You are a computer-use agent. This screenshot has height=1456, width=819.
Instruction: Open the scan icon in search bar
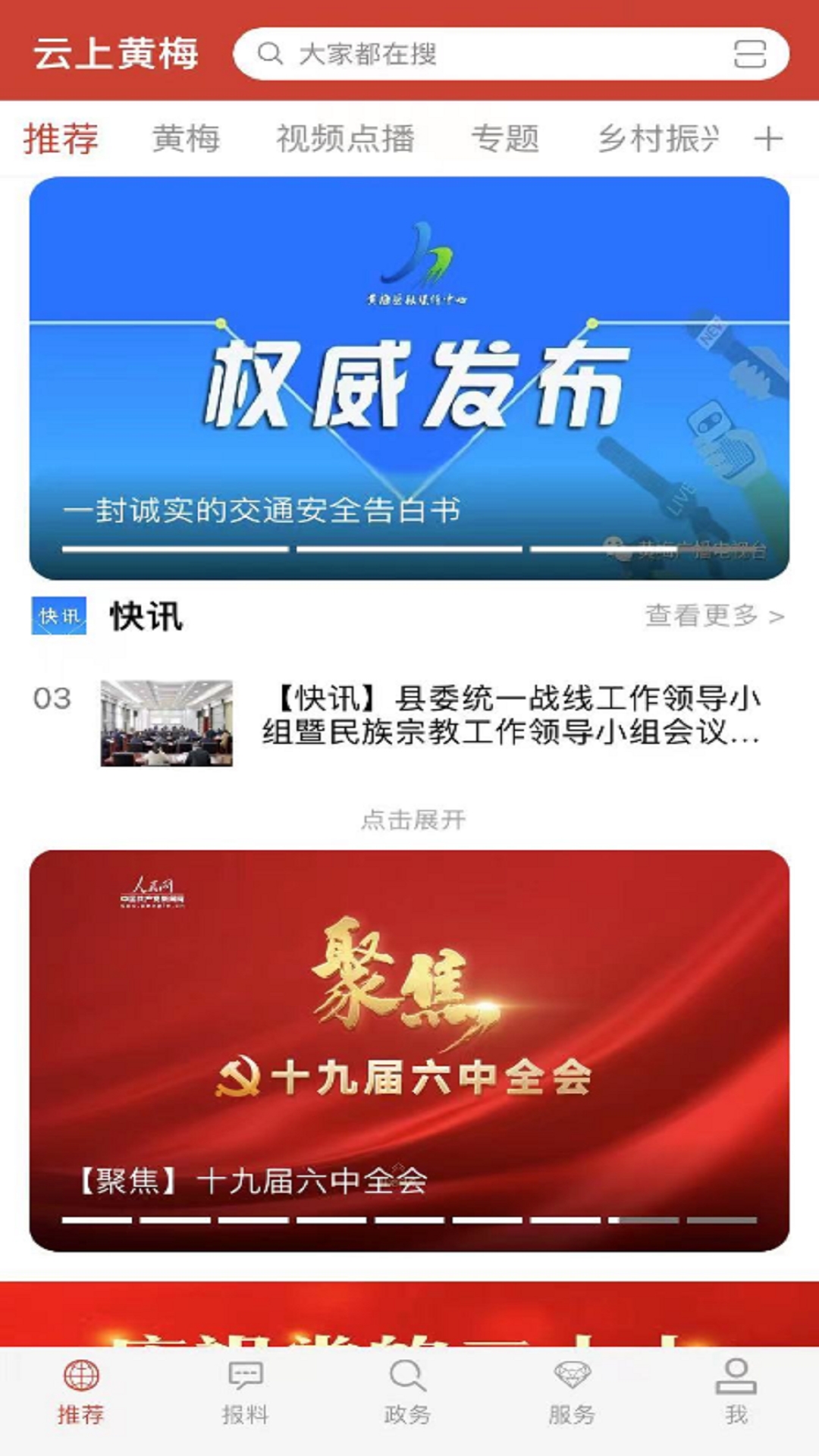pyautogui.click(x=749, y=54)
